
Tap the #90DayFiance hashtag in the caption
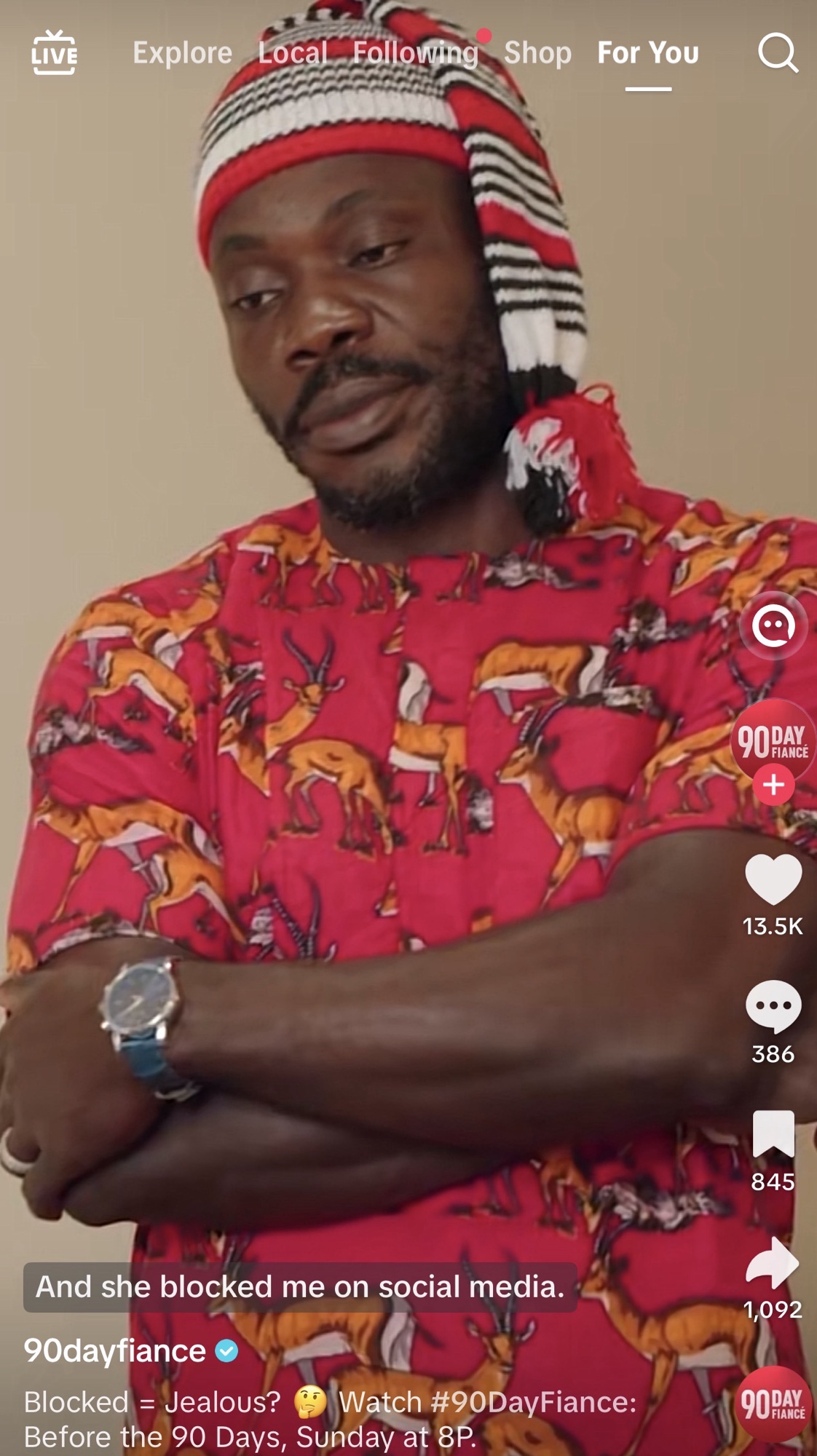pos(533,1402)
